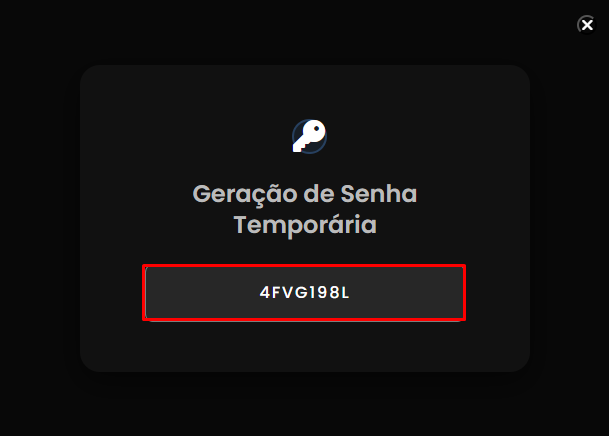Screen dimensions: 609x436
Task: Close the temporary password dialog
Action: pos(586,25)
